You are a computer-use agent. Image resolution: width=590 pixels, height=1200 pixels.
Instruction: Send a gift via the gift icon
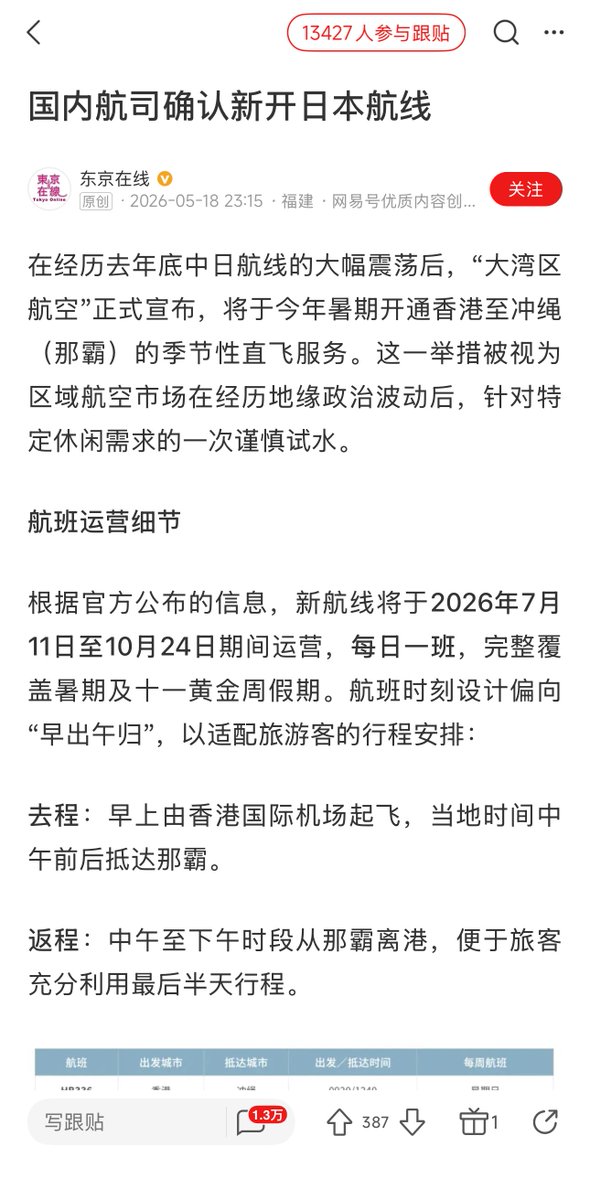[x=473, y=1123]
